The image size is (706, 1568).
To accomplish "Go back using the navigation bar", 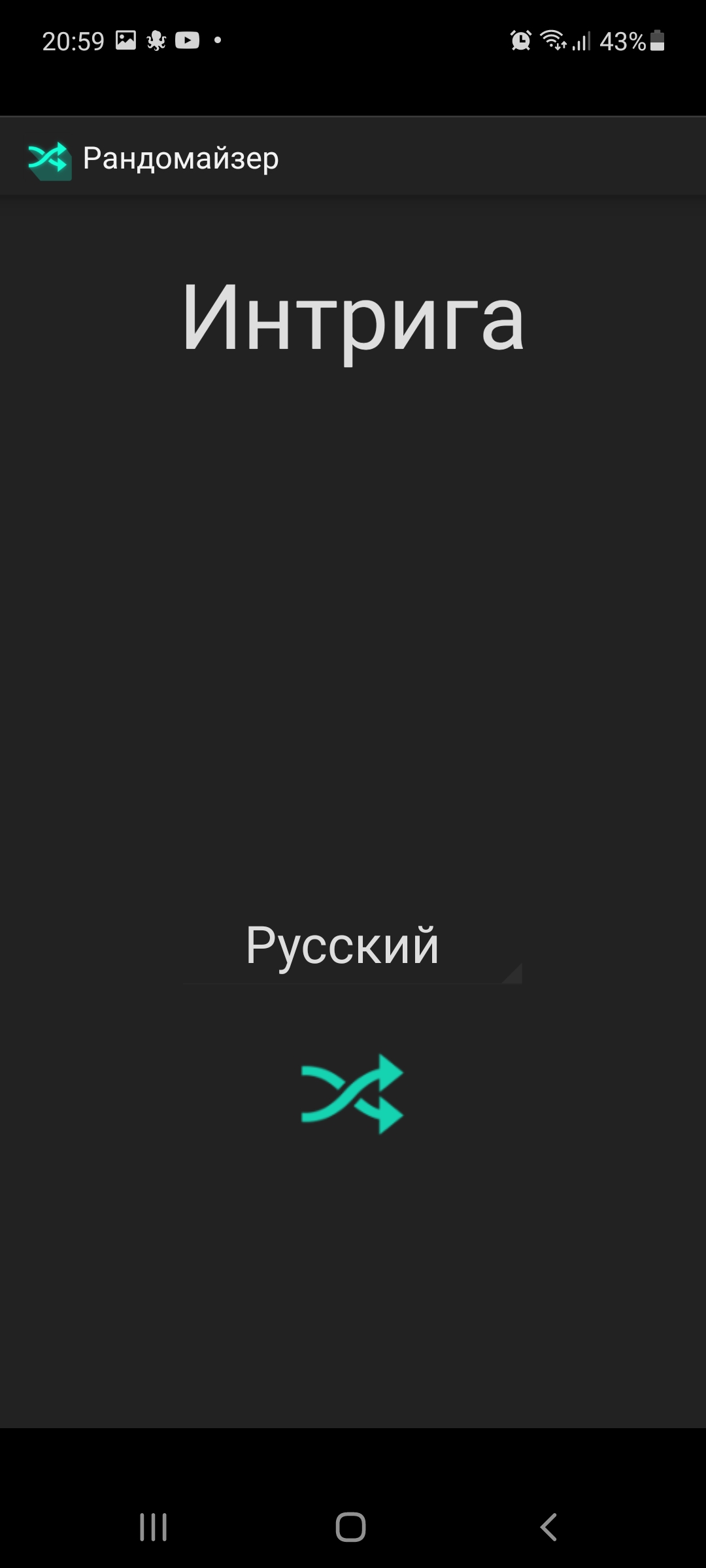I will click(549, 1527).
